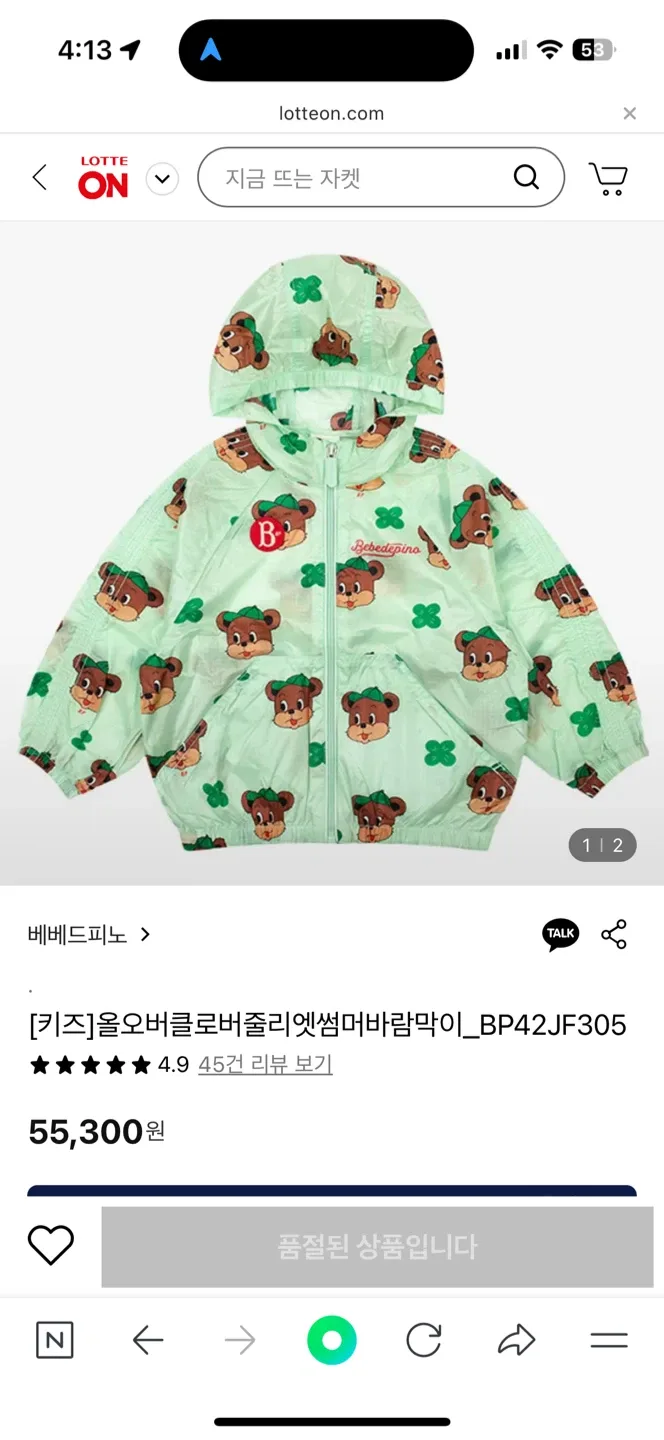Tap the search field 지금 뜨는 자켓

pos(360,178)
